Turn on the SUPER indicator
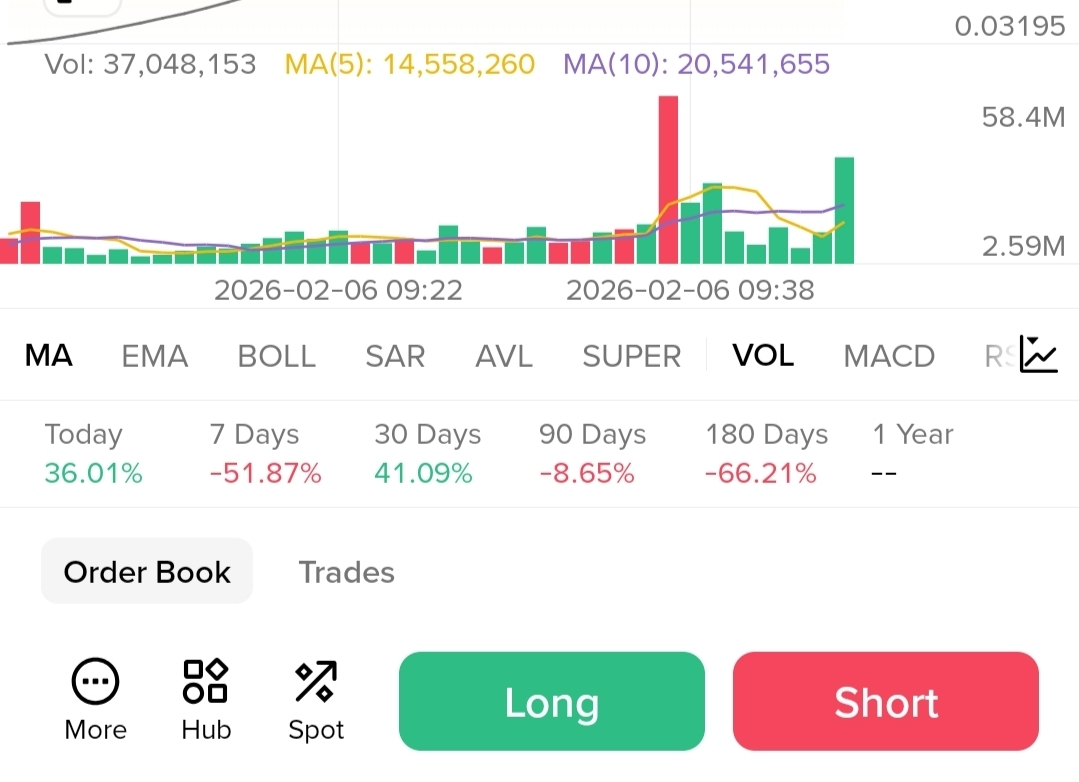The height and width of the screenshot is (782, 1079). coord(631,356)
